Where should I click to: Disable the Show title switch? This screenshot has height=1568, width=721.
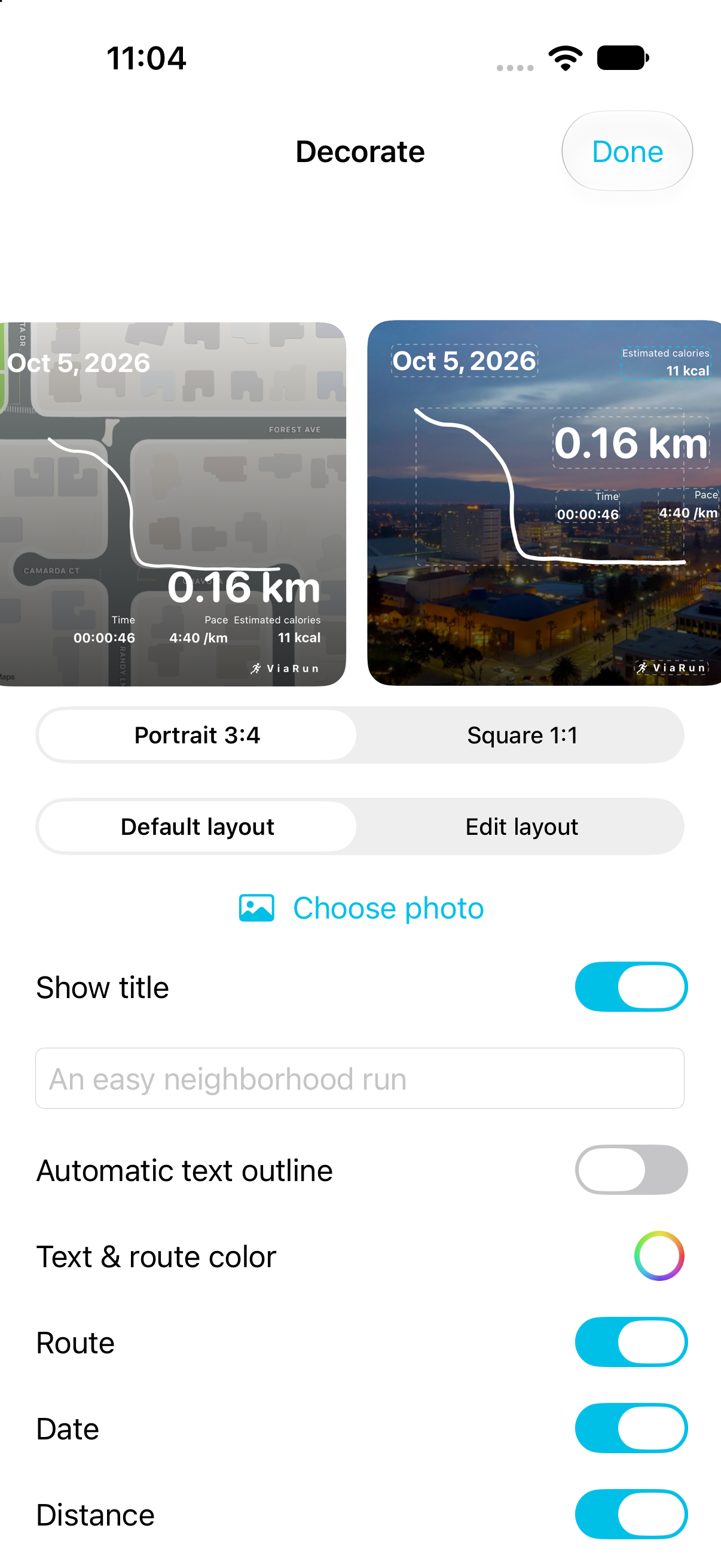(631, 986)
